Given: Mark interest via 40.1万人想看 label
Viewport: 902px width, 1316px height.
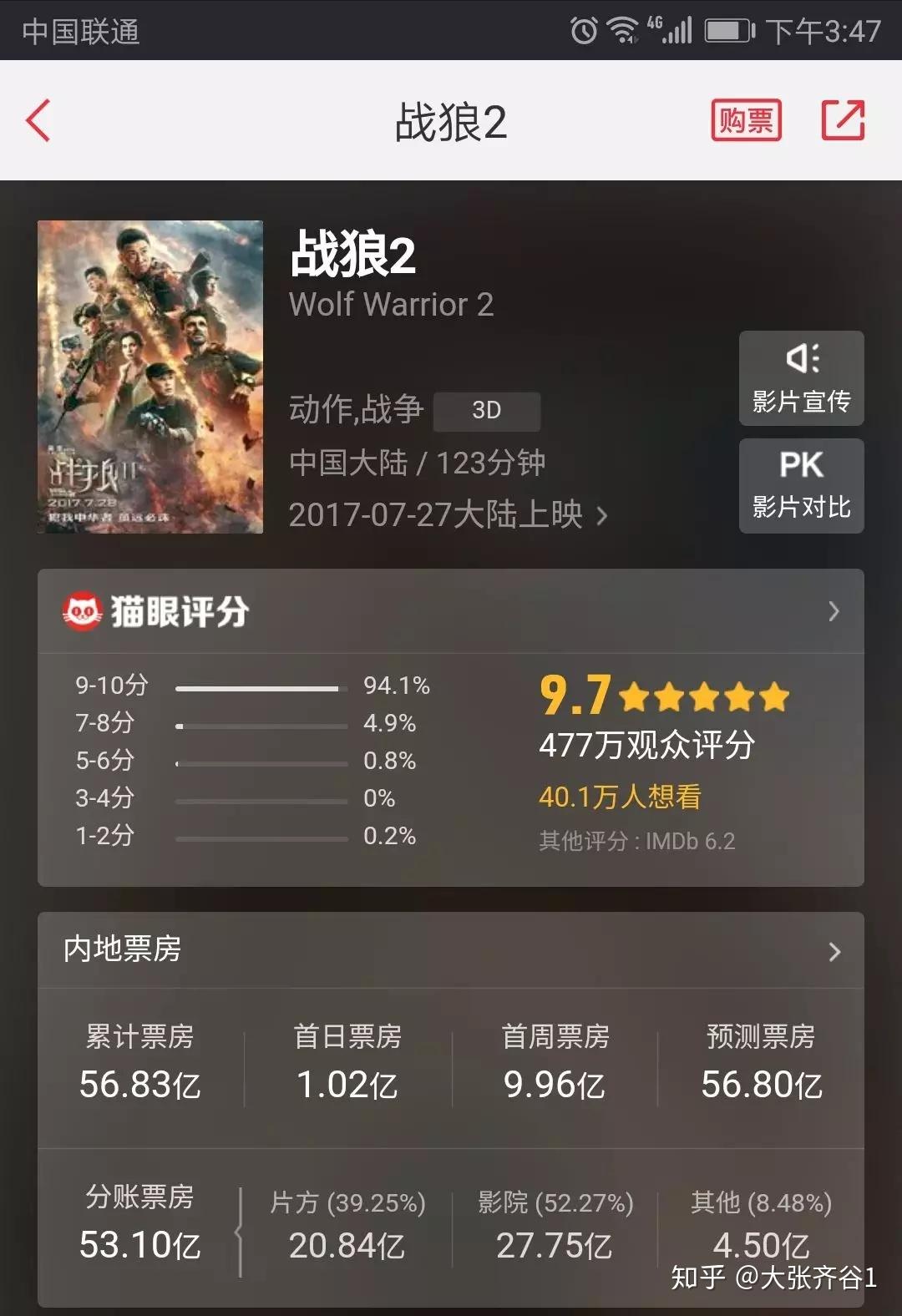Looking at the screenshot, I should pyautogui.click(x=620, y=798).
